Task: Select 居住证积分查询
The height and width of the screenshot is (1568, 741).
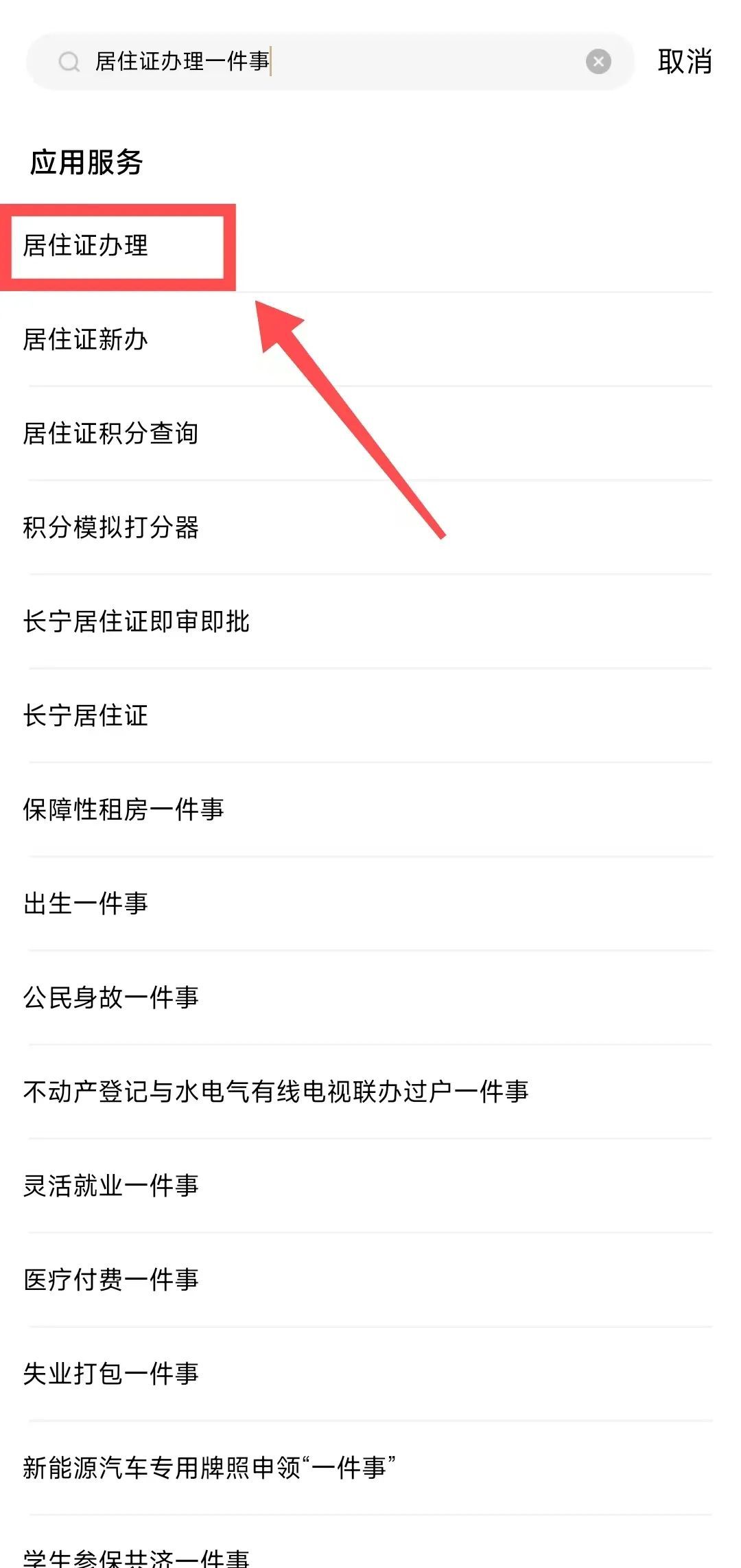Action: (110, 434)
